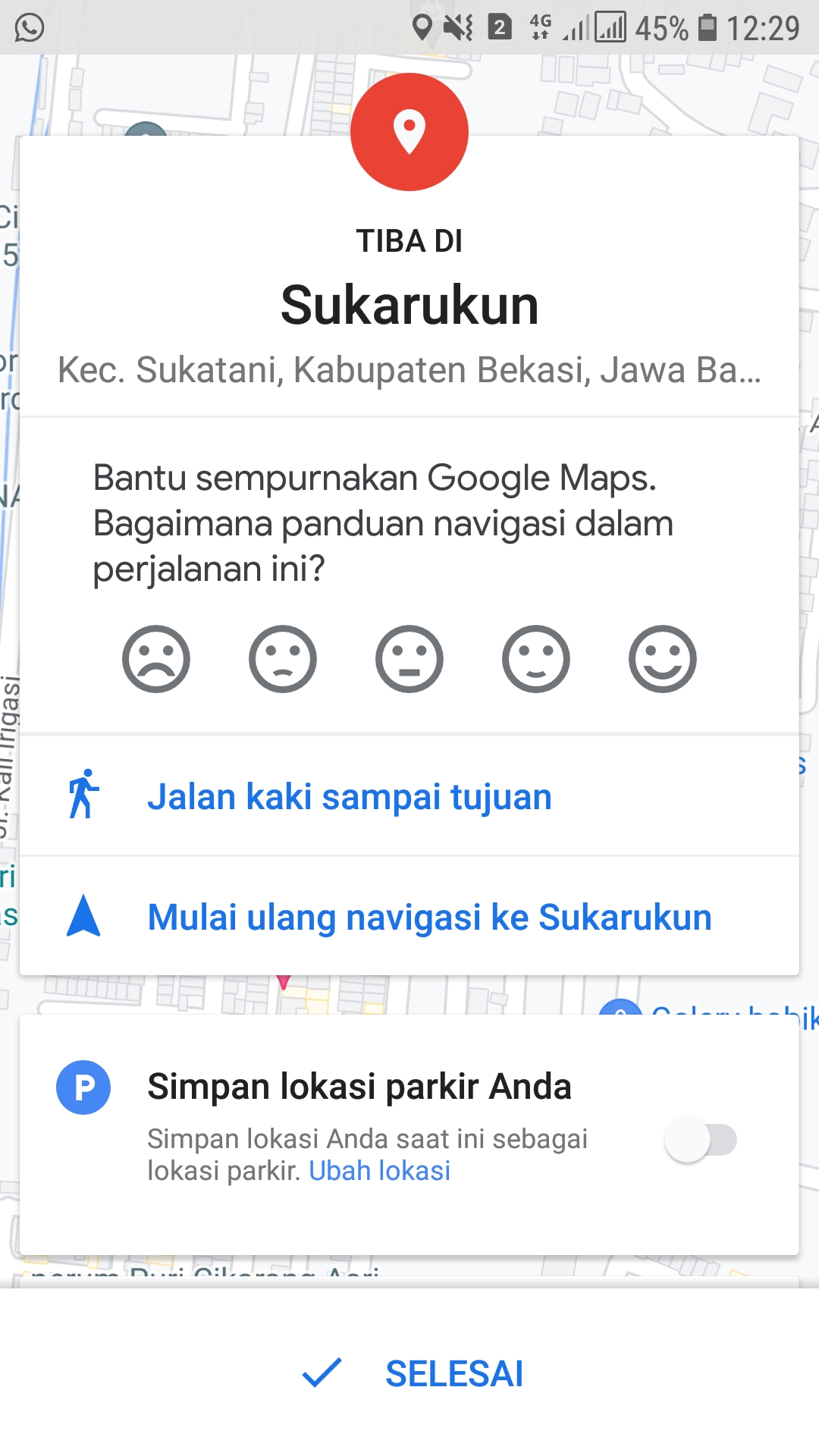Tap SELESAI to finish the trip
This screenshot has height=1456, width=819.
pos(413,1373)
